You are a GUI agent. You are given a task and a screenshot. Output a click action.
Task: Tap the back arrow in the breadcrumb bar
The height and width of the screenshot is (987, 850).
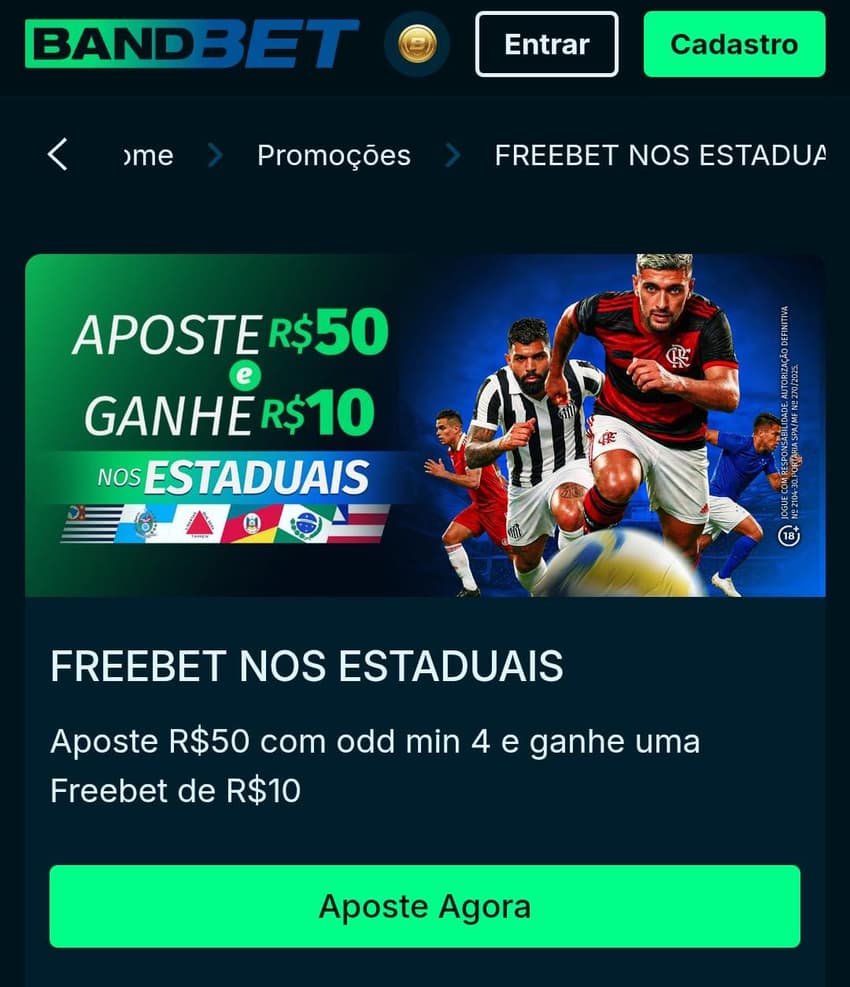coord(57,155)
